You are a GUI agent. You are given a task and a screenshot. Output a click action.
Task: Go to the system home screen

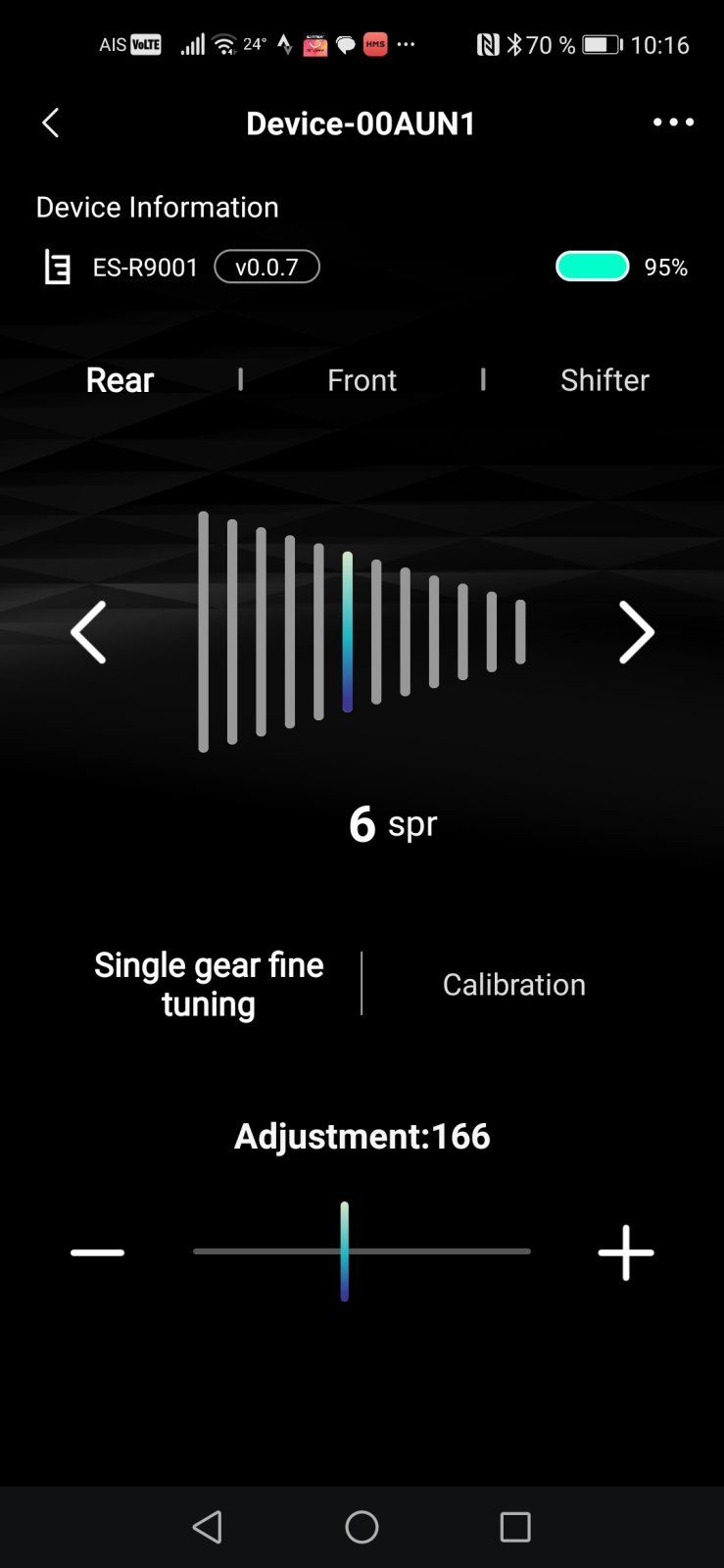tap(362, 1526)
